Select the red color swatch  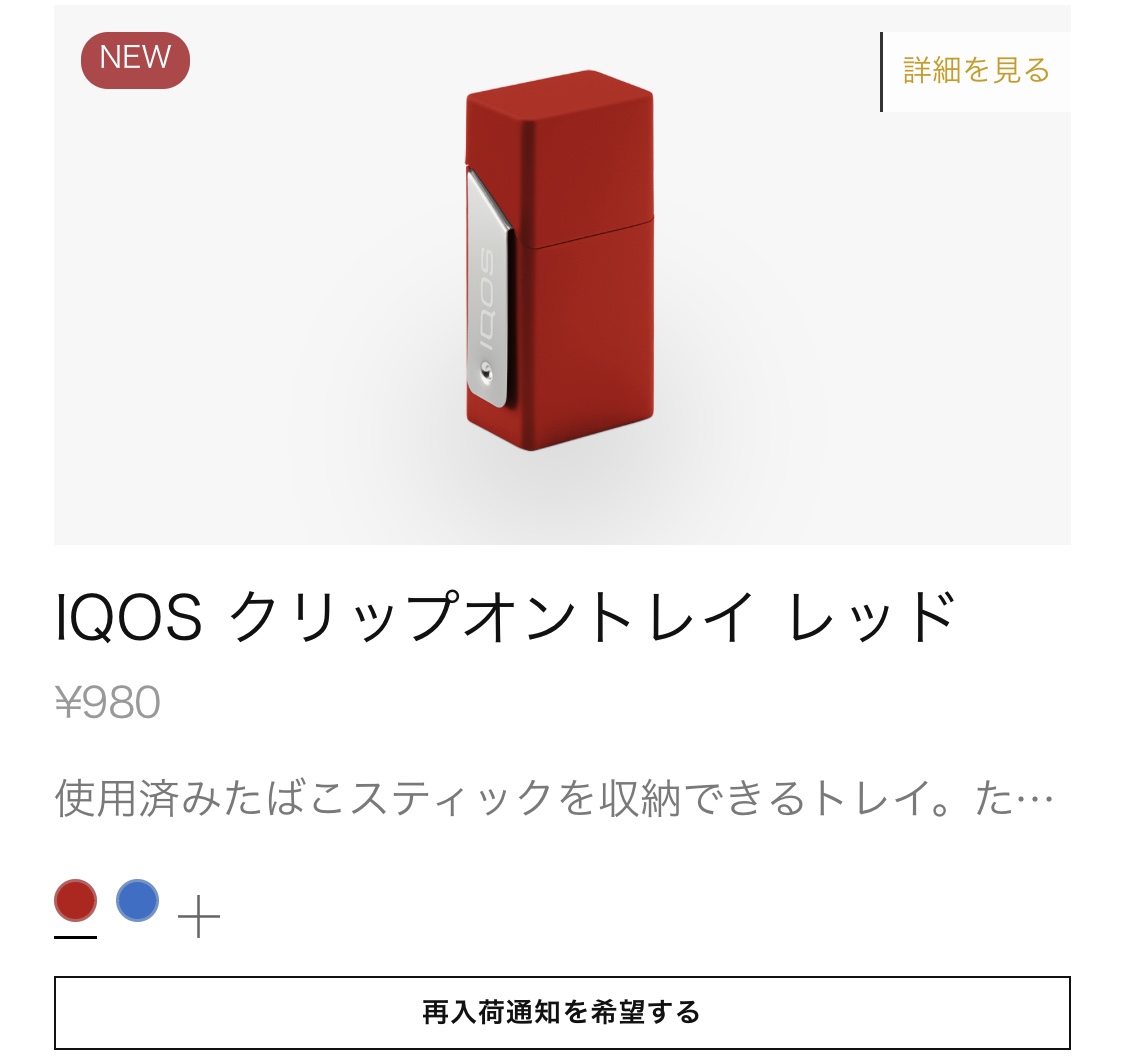click(x=75, y=901)
